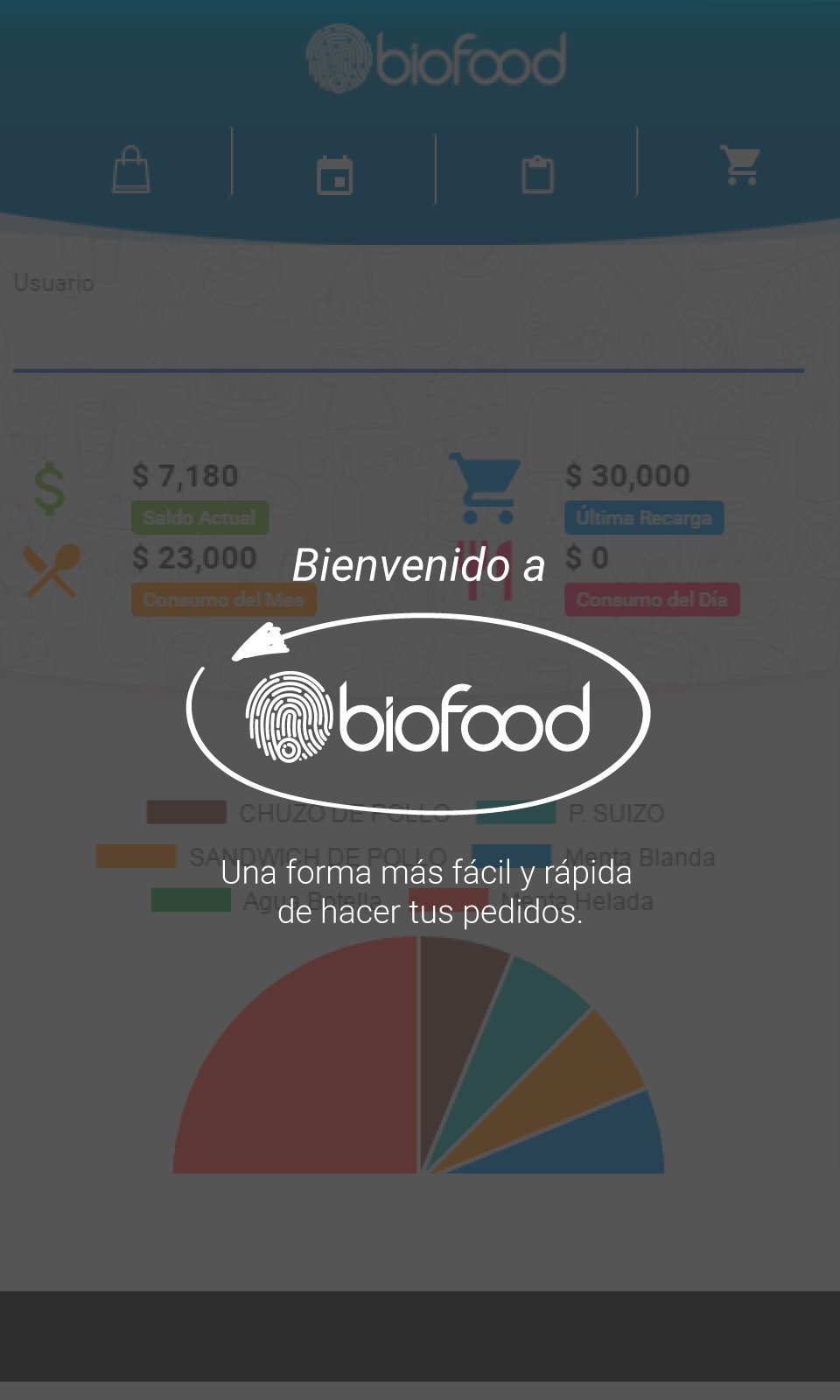The image size is (840, 1400).
Task: Click the Última Recarga badge
Action: coord(644,516)
